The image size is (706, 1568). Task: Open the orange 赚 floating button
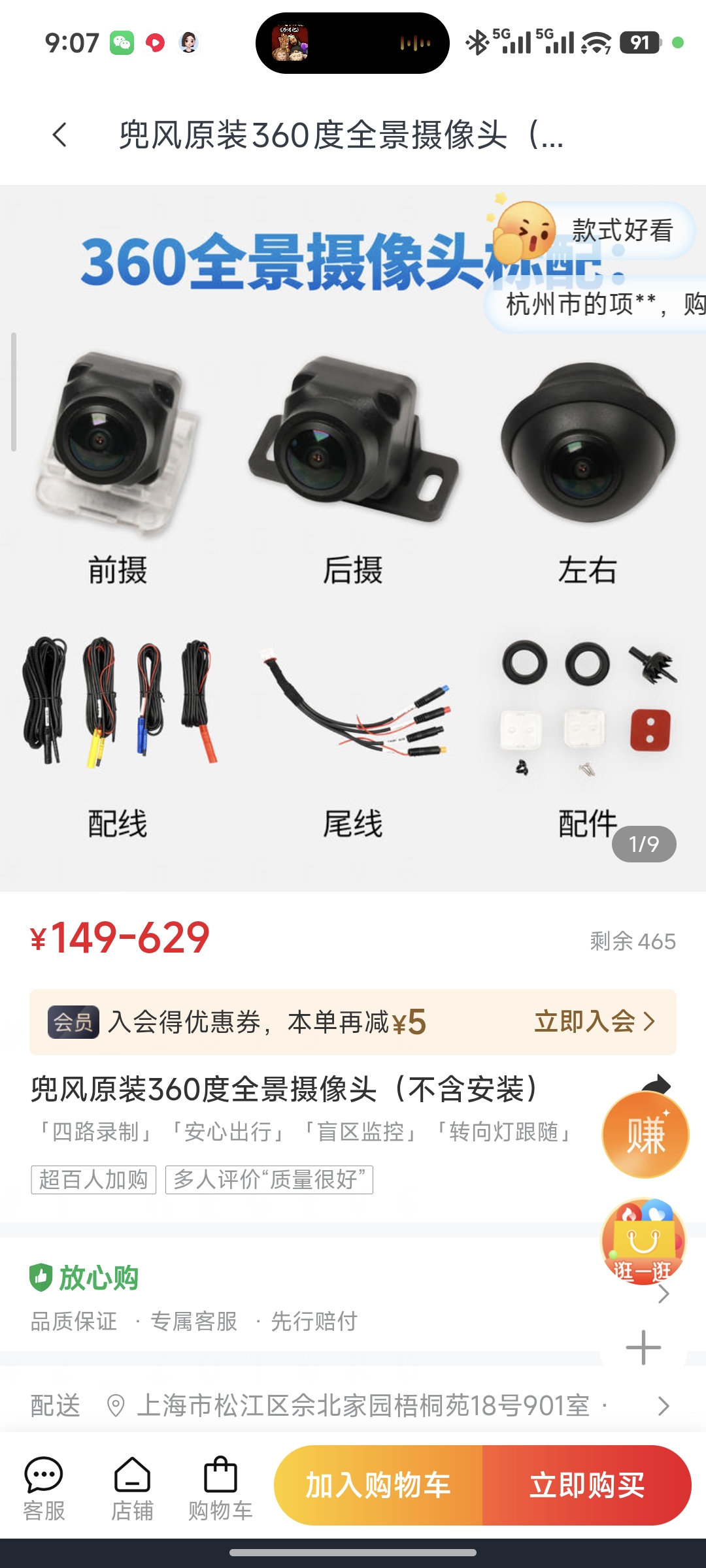pyautogui.click(x=645, y=1135)
